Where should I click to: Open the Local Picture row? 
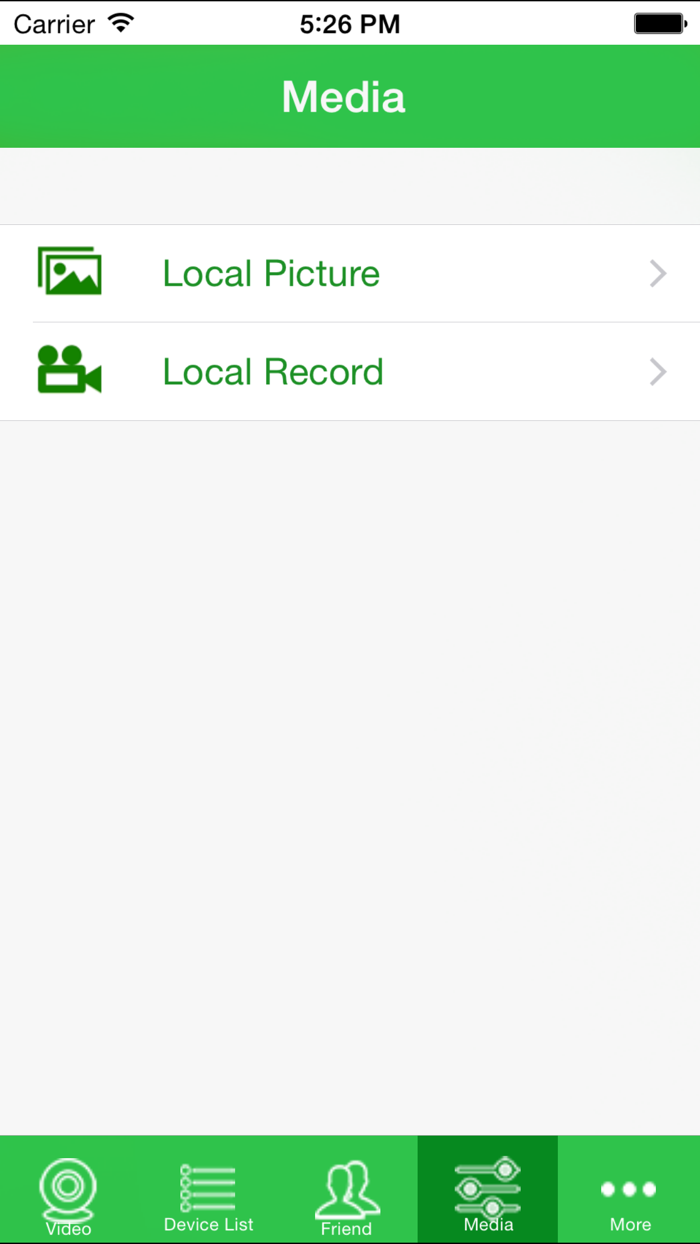(x=350, y=273)
